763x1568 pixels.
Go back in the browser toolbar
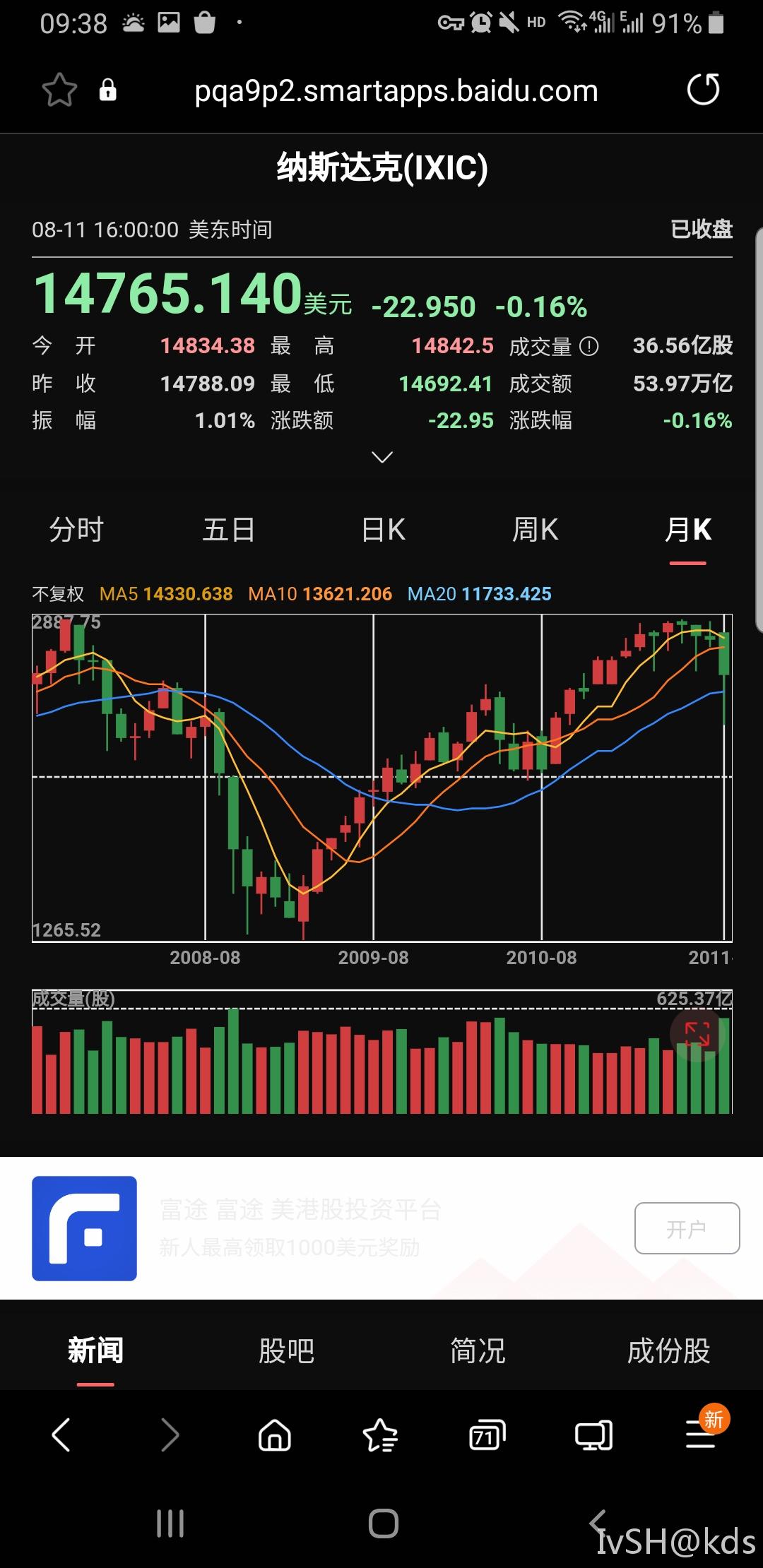[x=61, y=1435]
